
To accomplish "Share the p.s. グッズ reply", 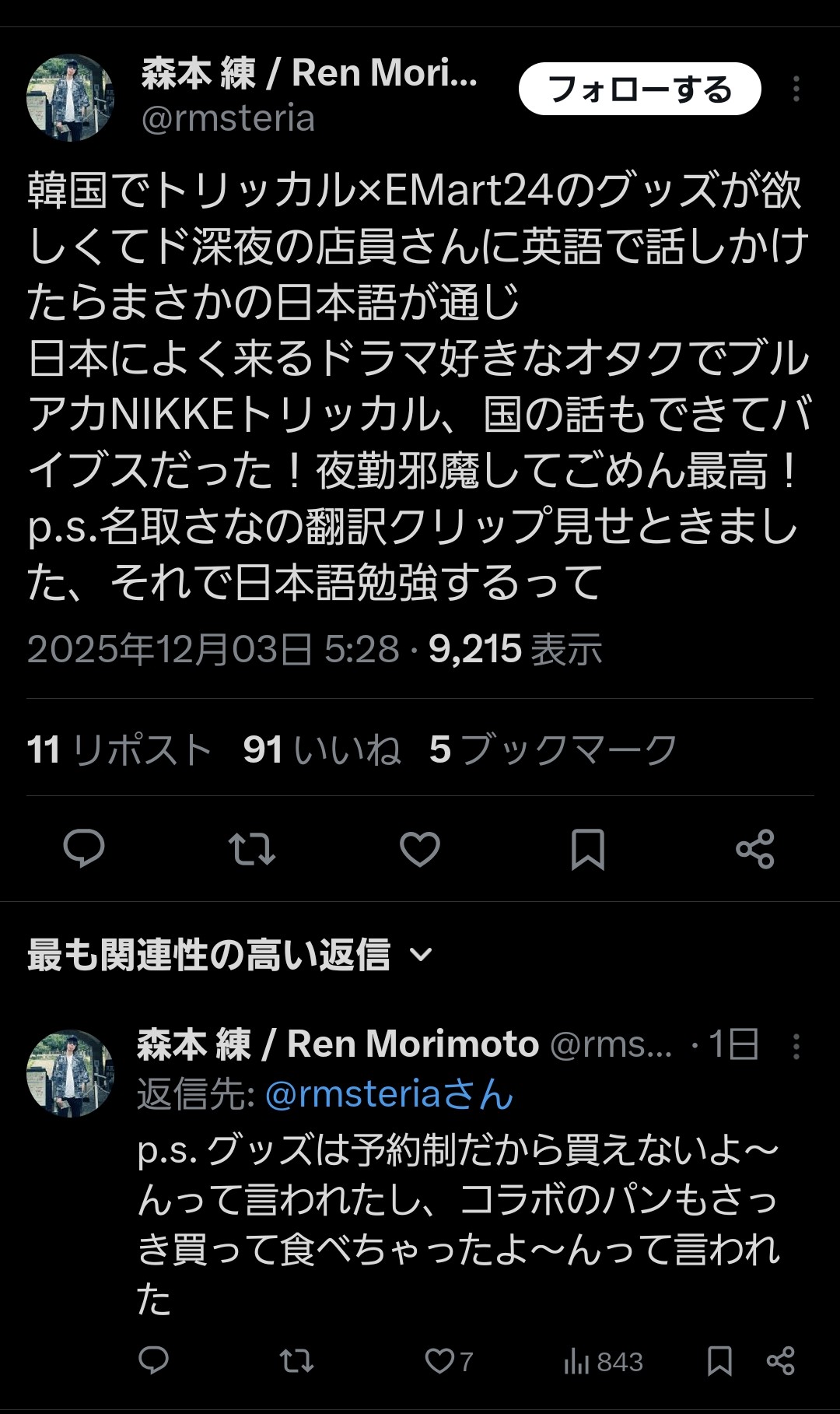I will pos(780,1360).
